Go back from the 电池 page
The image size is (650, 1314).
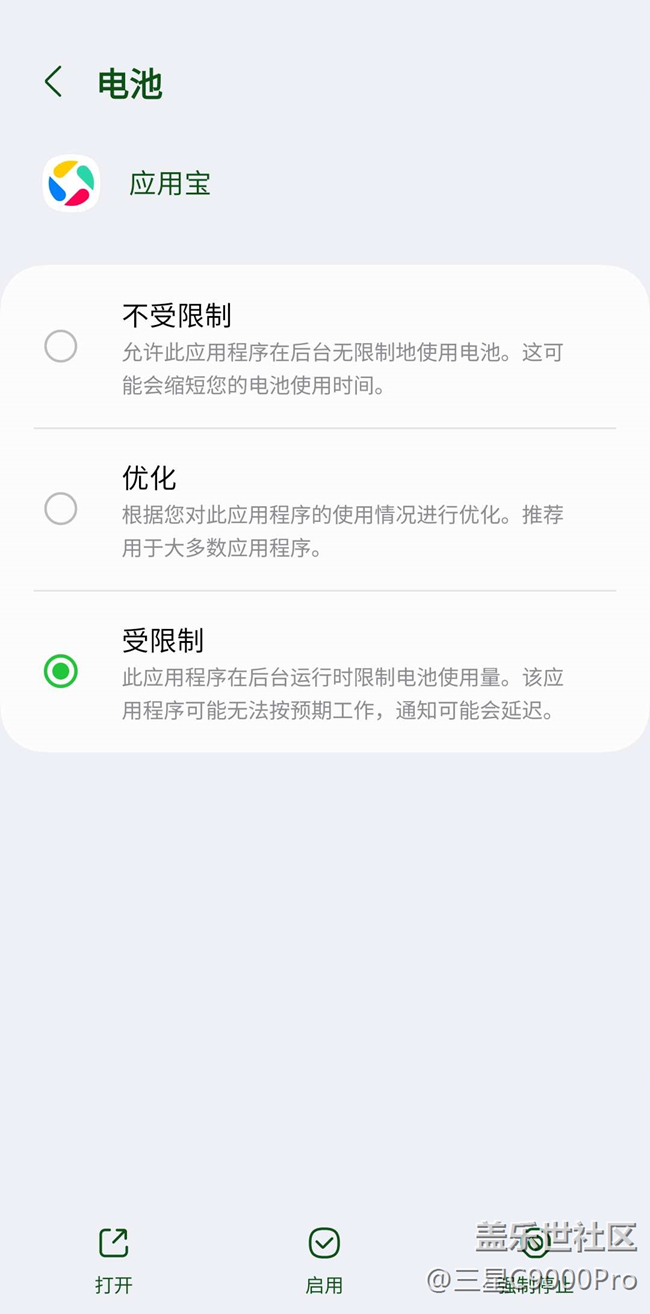coord(54,82)
